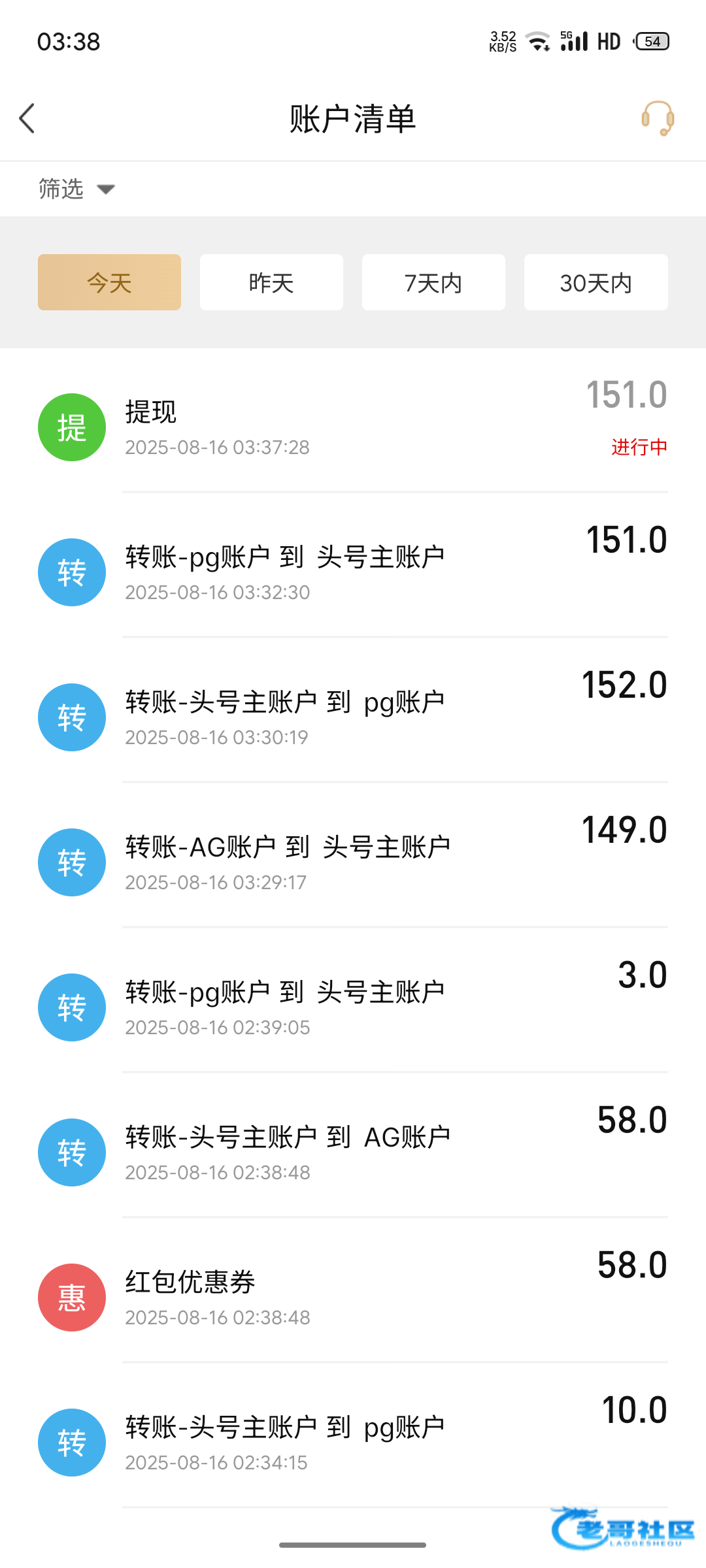706x1568 pixels.
Task: Show records for 7天内
Action: tap(433, 282)
